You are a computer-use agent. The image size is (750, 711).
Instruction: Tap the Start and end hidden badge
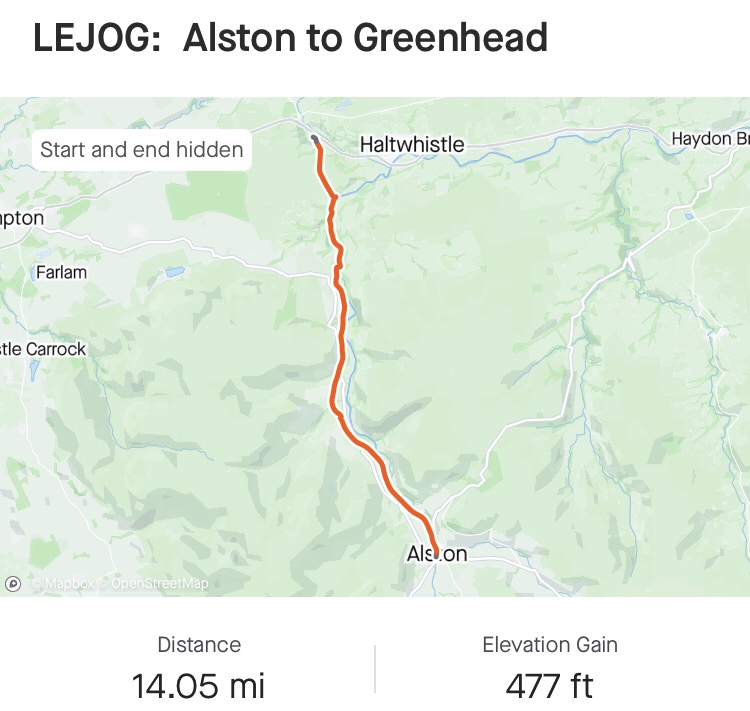[x=141, y=151]
